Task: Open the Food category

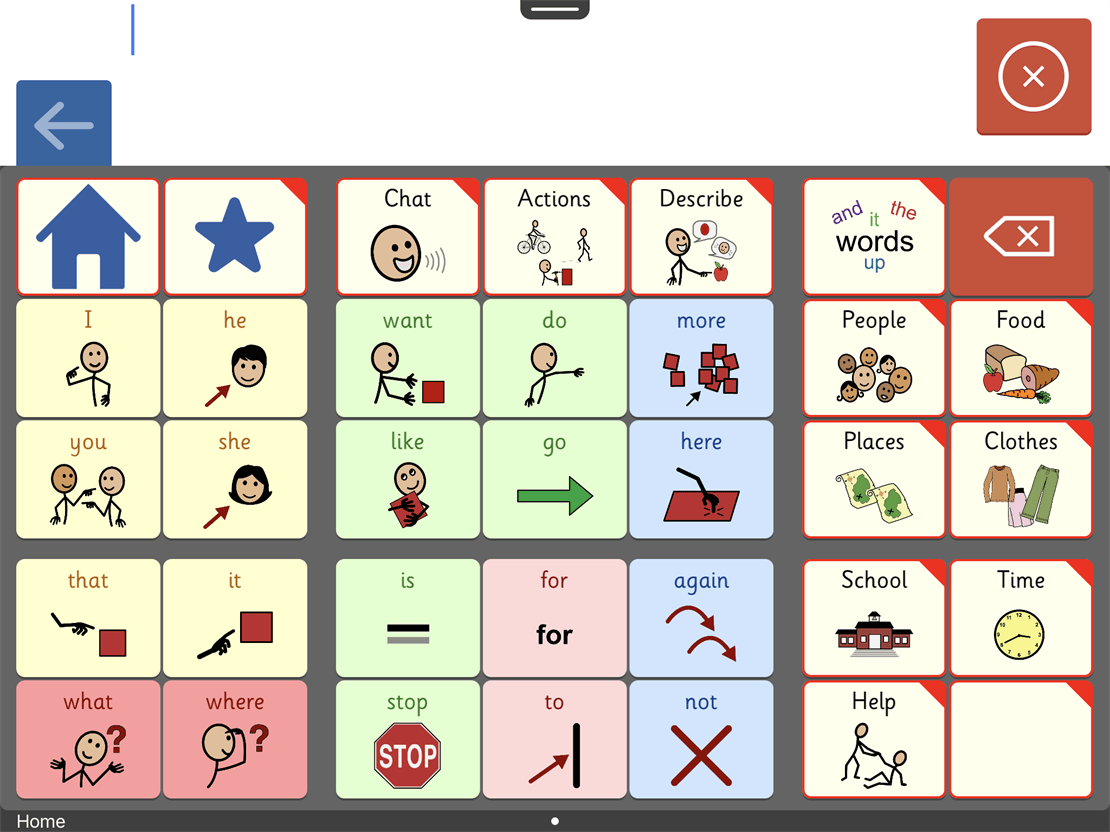Action: pyautogui.click(x=1020, y=358)
